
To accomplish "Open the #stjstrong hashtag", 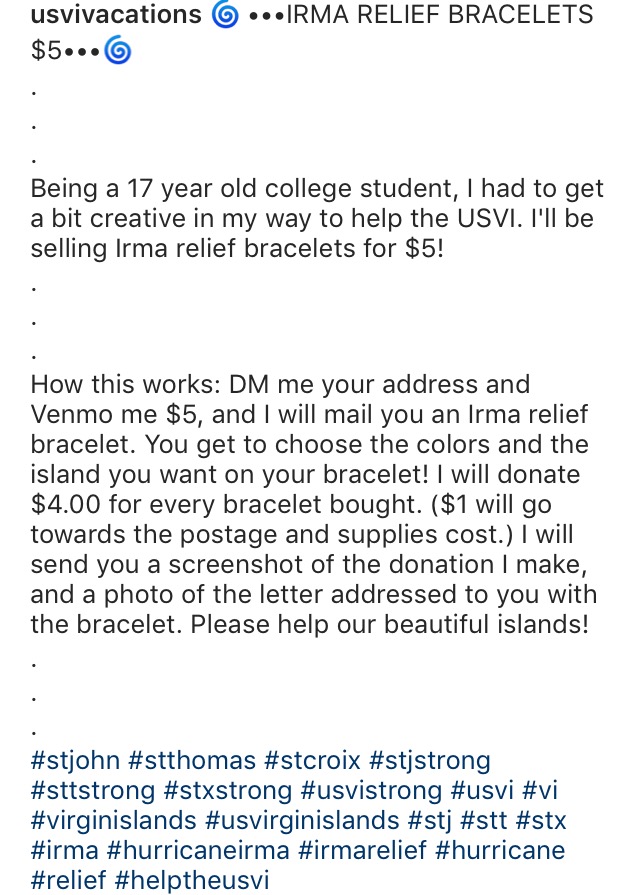I will (x=430, y=760).
